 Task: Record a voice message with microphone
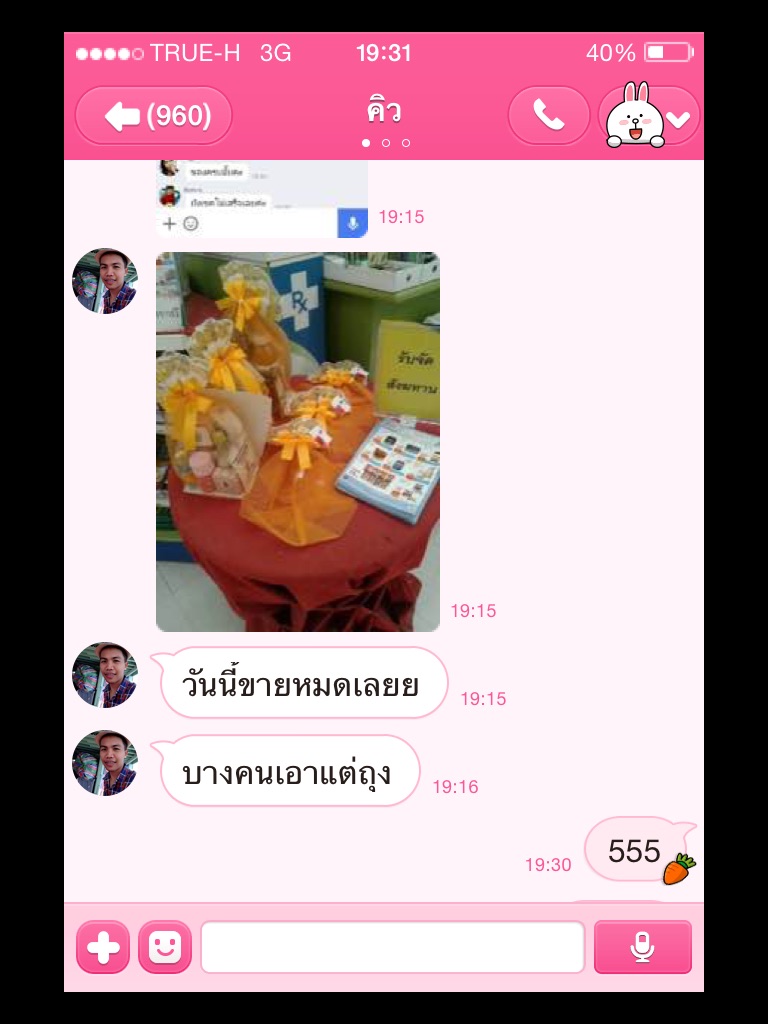[642, 947]
